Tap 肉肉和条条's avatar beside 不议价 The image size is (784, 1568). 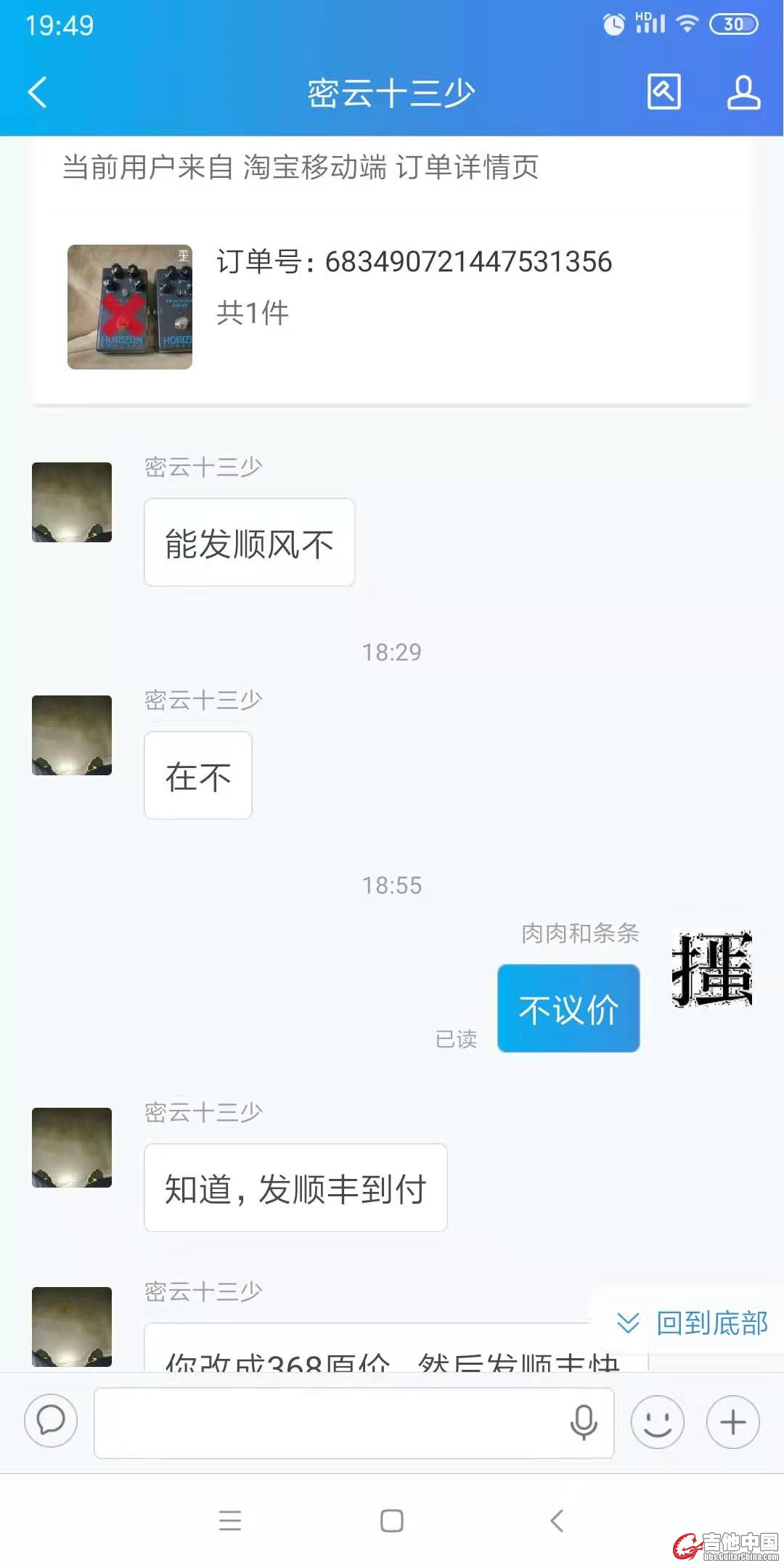[x=712, y=970]
